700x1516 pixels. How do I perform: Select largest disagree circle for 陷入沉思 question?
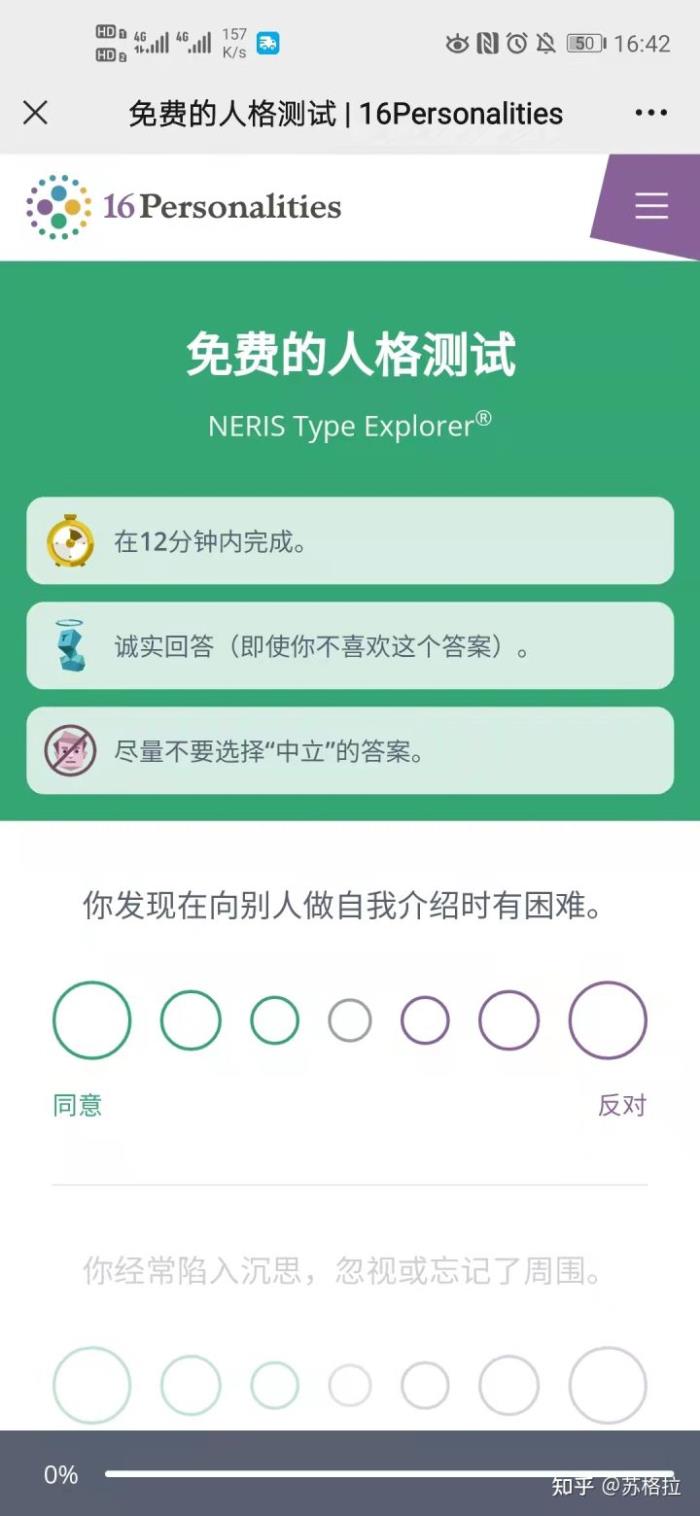(x=608, y=1386)
